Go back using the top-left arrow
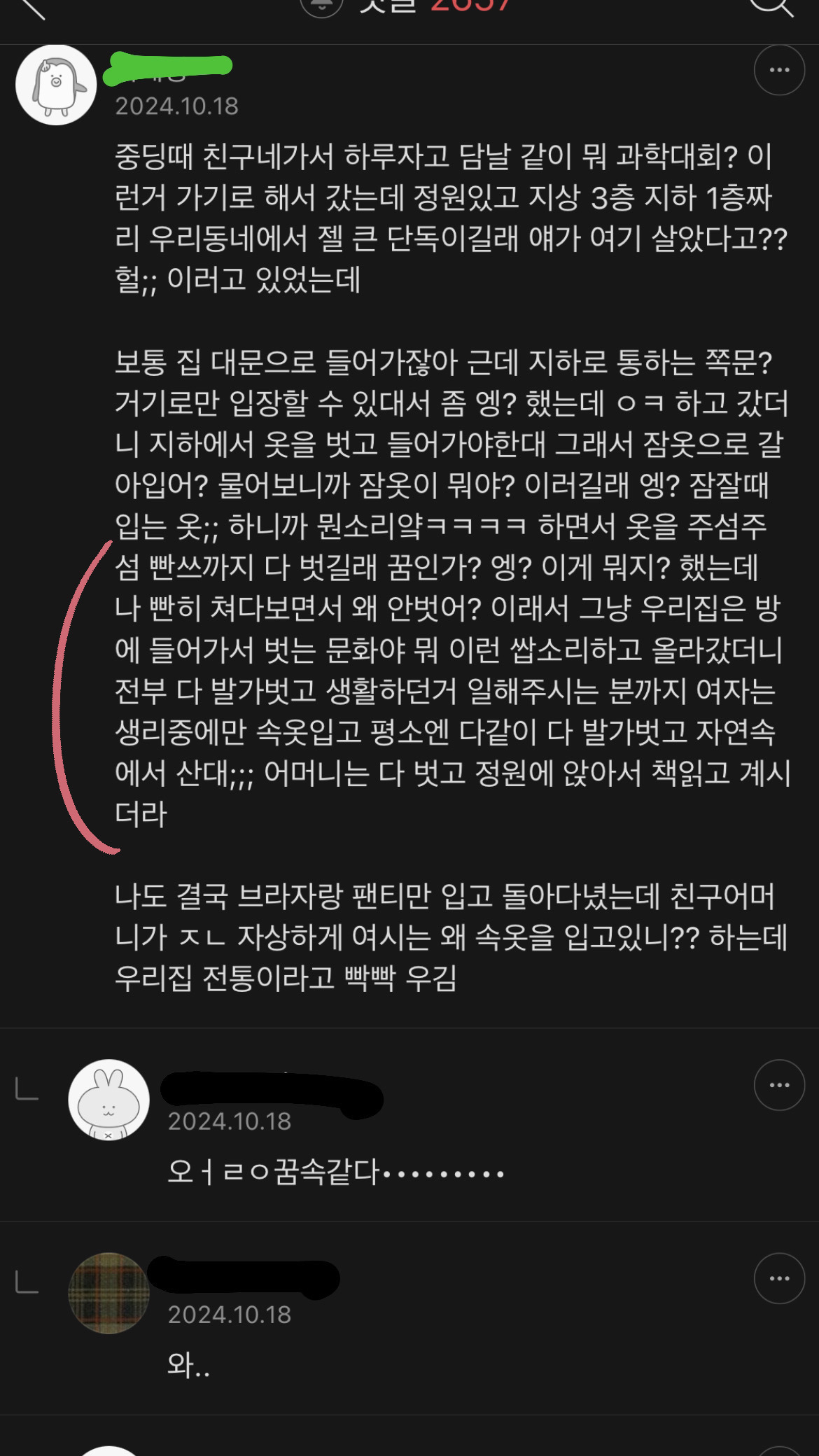Viewport: 819px width, 1456px height. [29, 7]
